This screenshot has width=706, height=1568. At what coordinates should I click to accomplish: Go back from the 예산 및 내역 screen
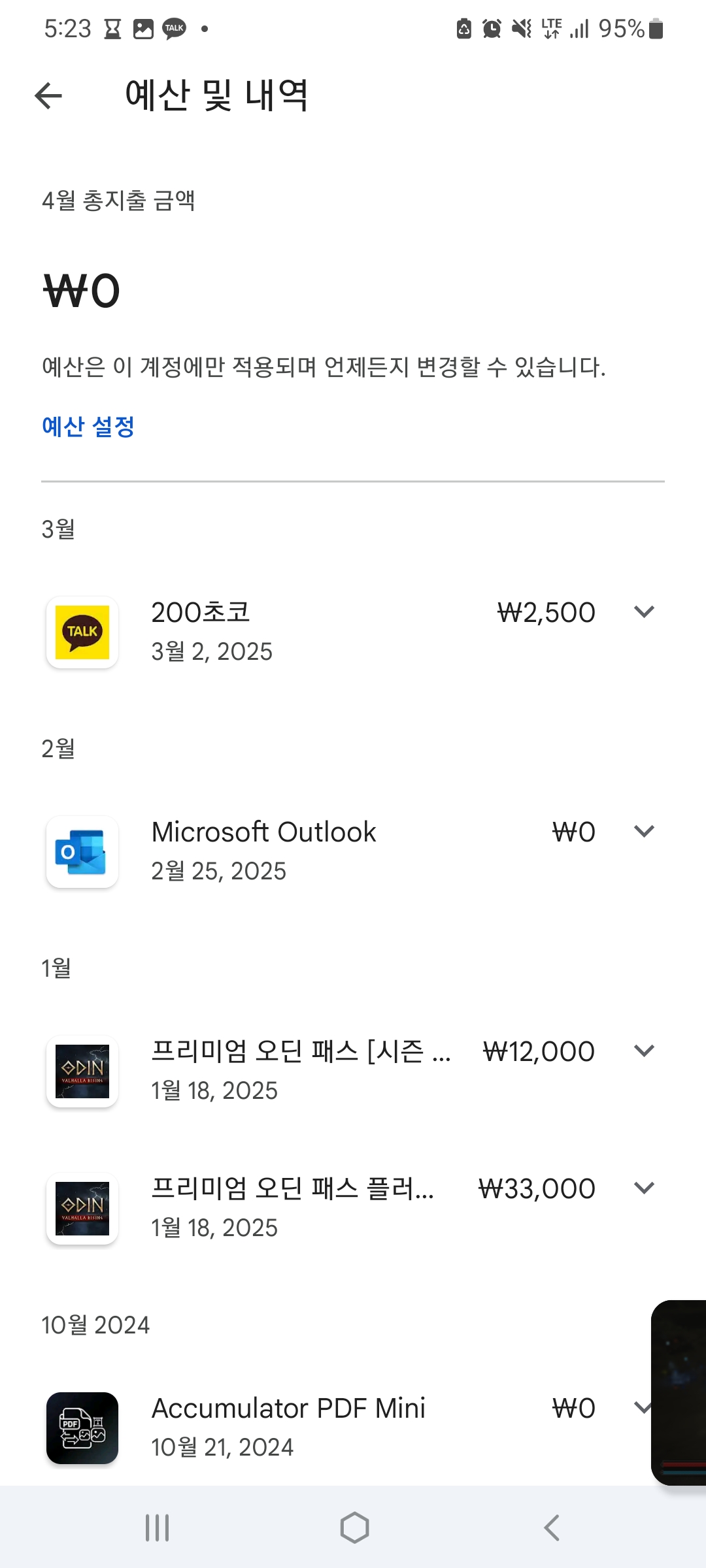pyautogui.click(x=48, y=95)
